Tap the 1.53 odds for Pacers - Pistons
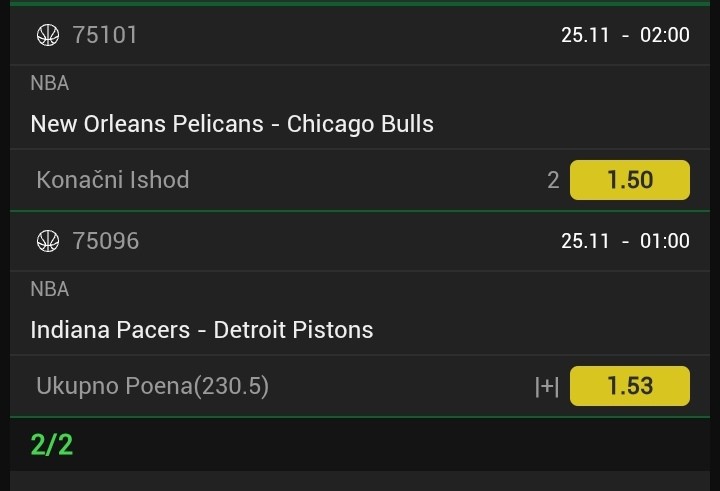Image resolution: width=720 pixels, height=491 pixels. (x=629, y=386)
